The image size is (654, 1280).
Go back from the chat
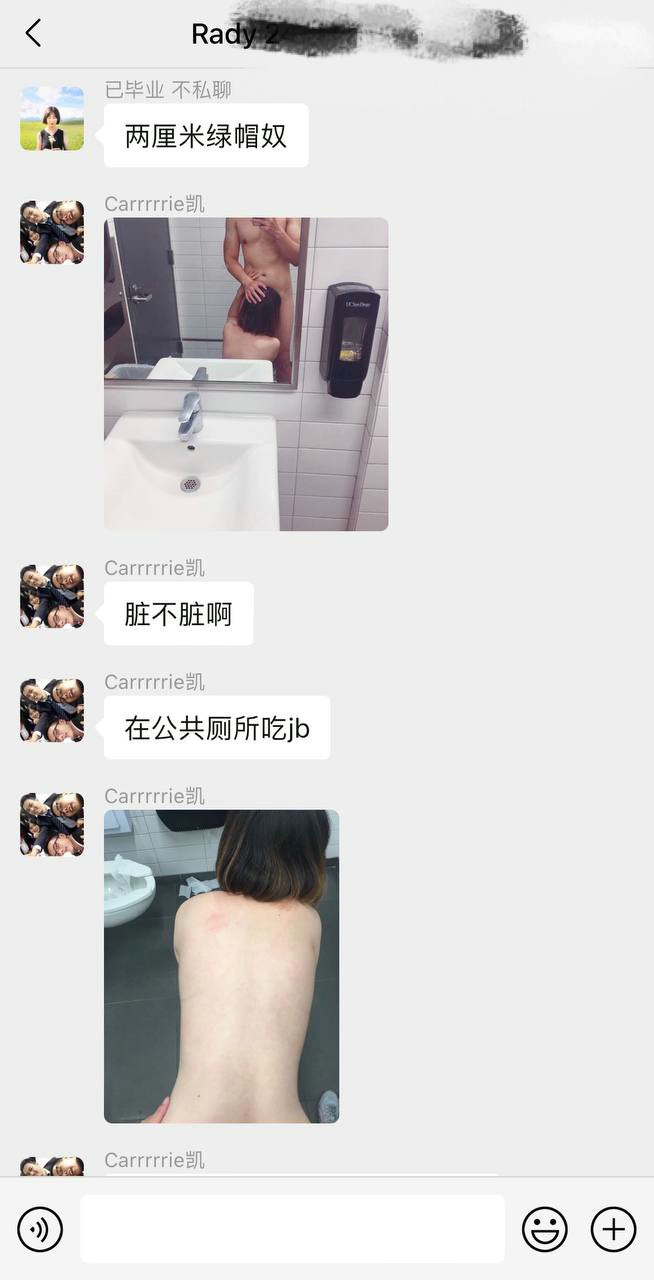(x=33, y=33)
